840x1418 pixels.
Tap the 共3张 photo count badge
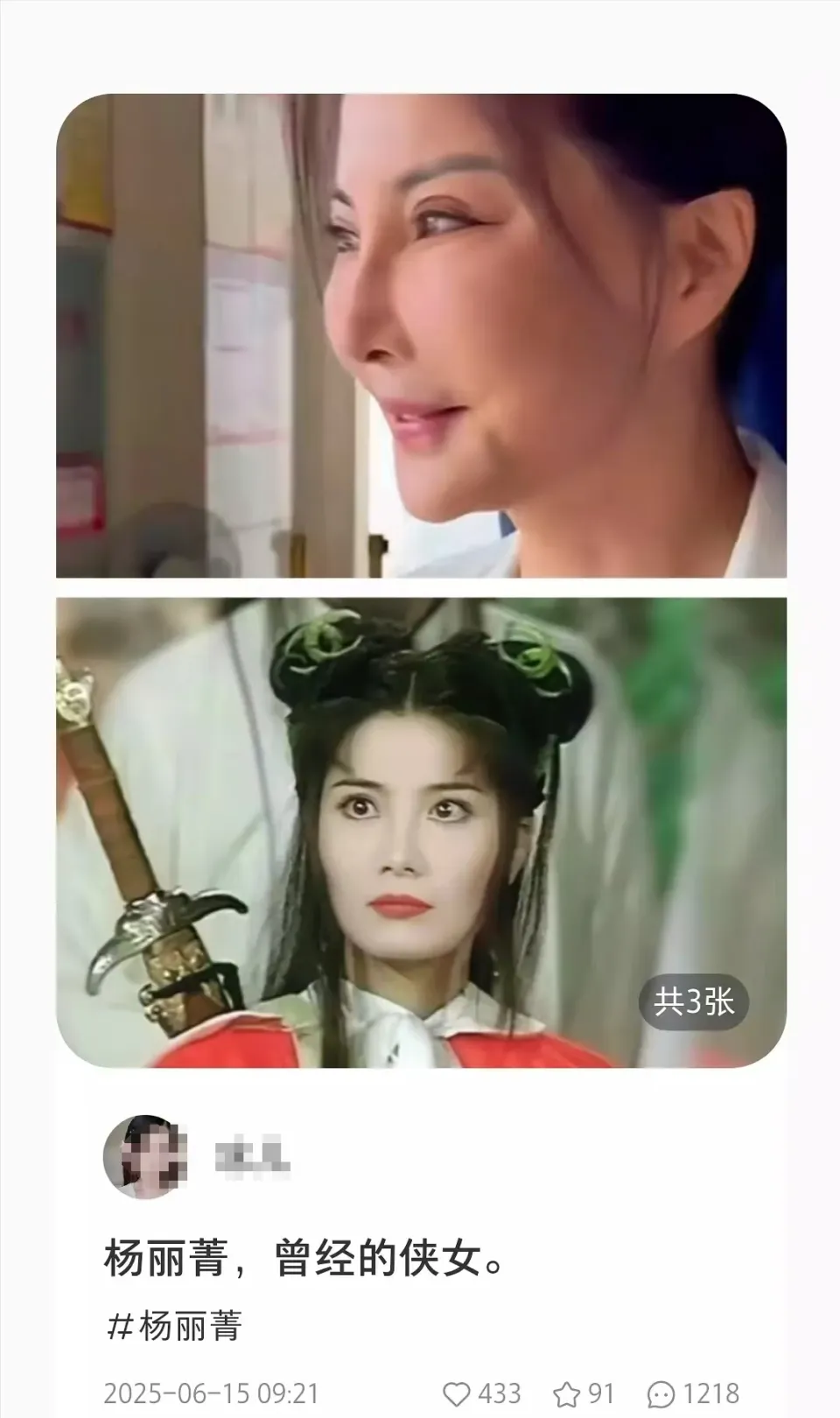[x=694, y=1000]
